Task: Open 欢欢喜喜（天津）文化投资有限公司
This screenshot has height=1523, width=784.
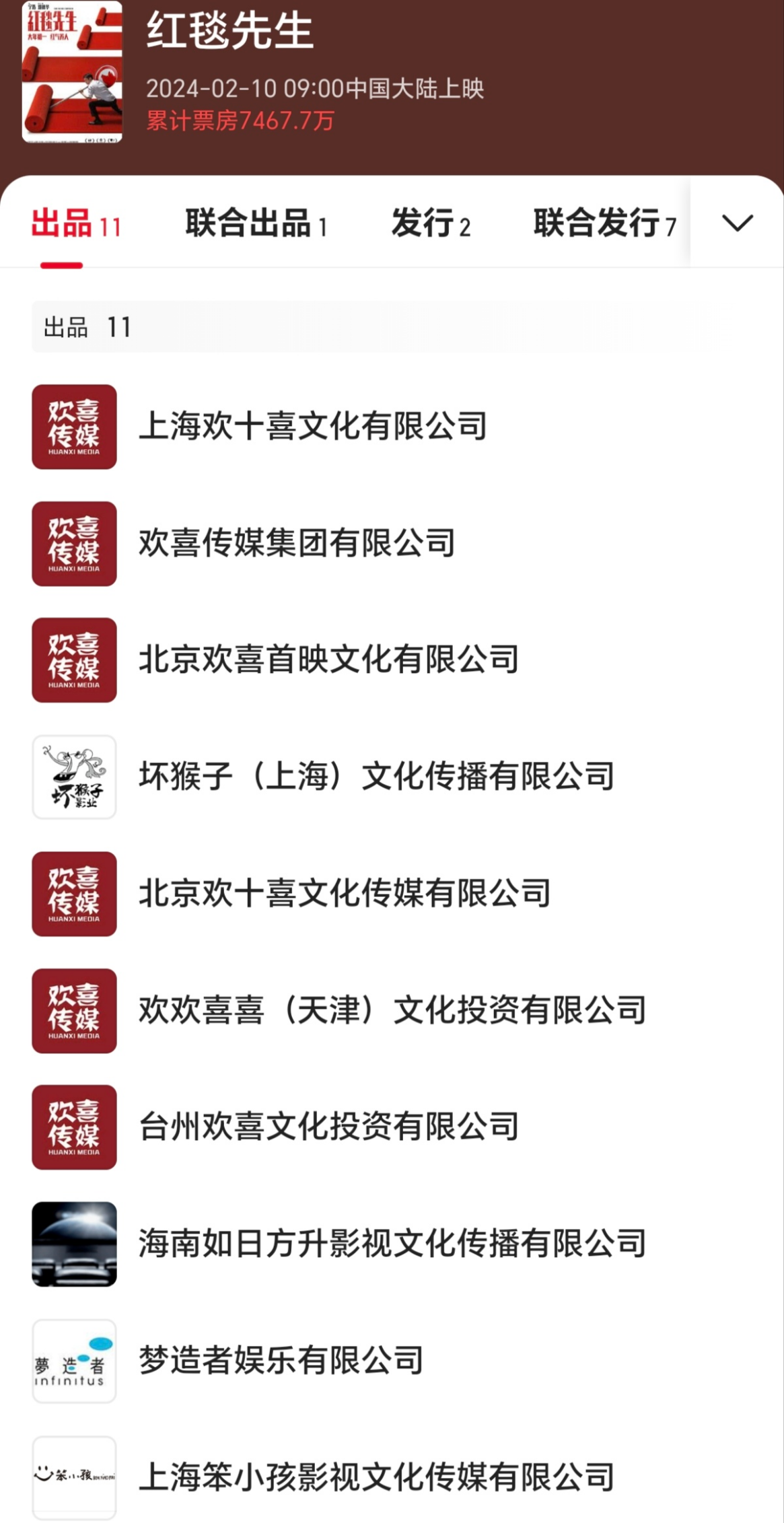Action: pos(392,1011)
